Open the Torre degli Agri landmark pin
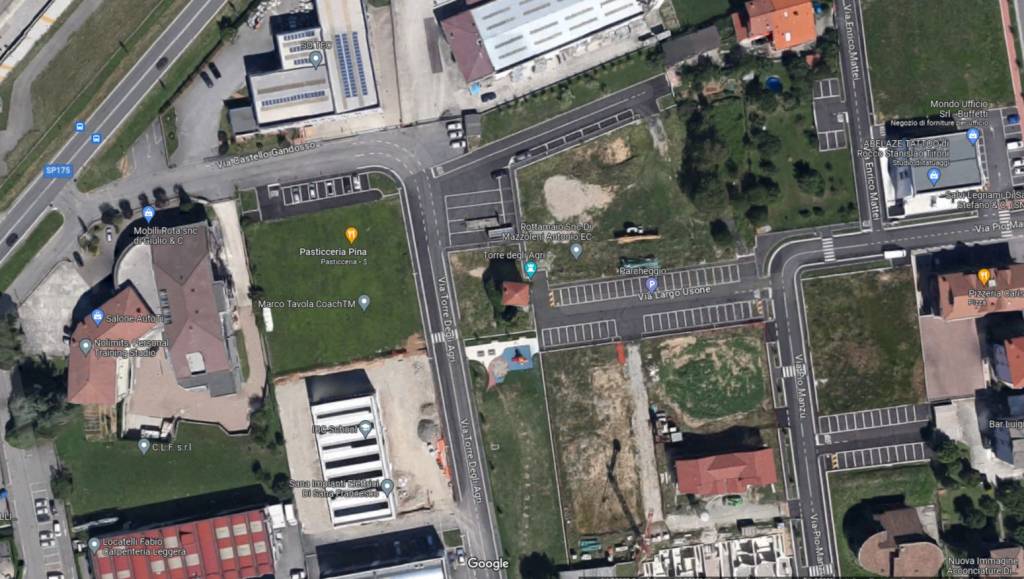This screenshot has width=1024, height=579. [x=531, y=268]
